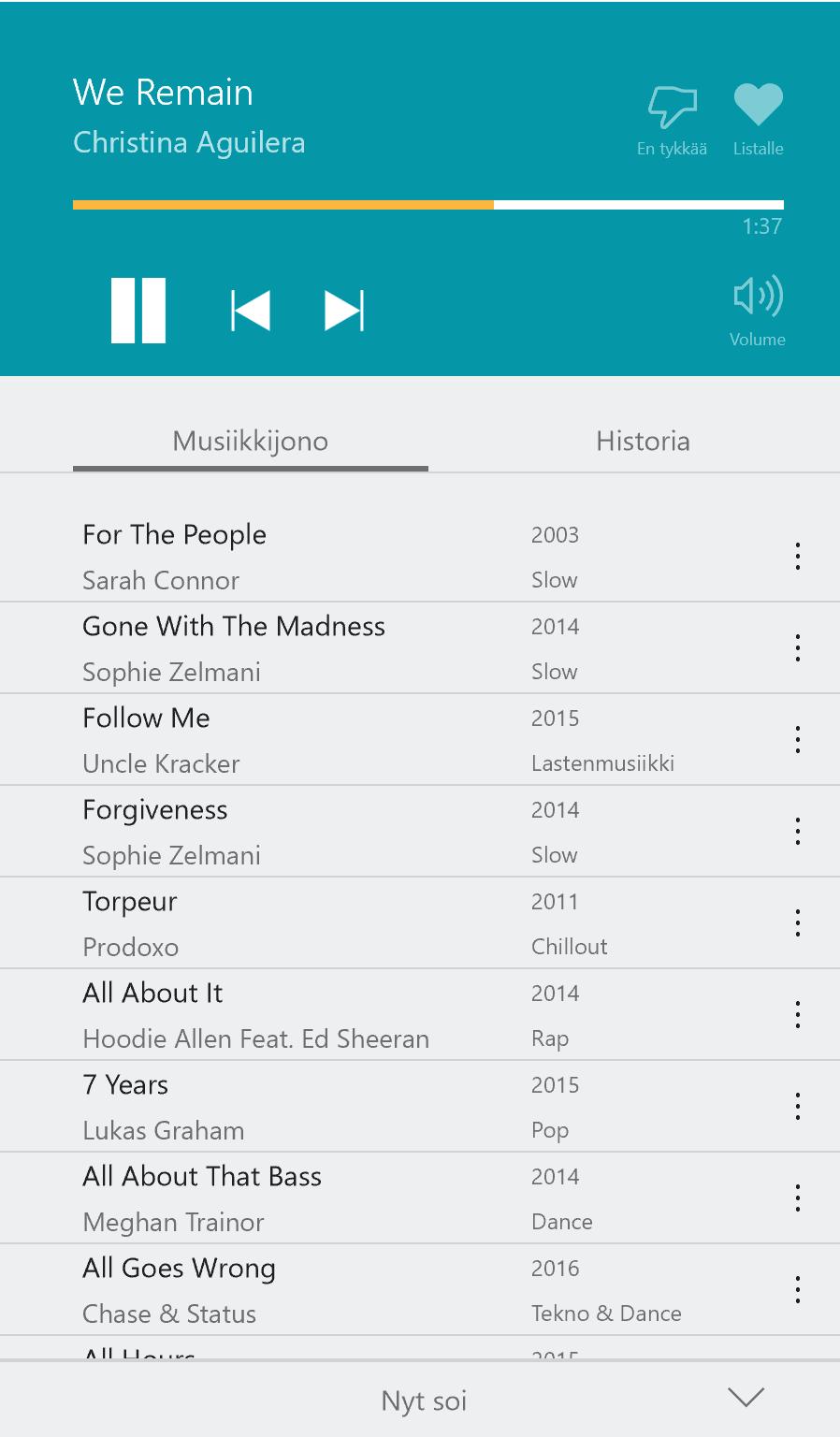
Task: Tap the En tykkää thumbs-down icon
Action: pyautogui.click(x=673, y=109)
